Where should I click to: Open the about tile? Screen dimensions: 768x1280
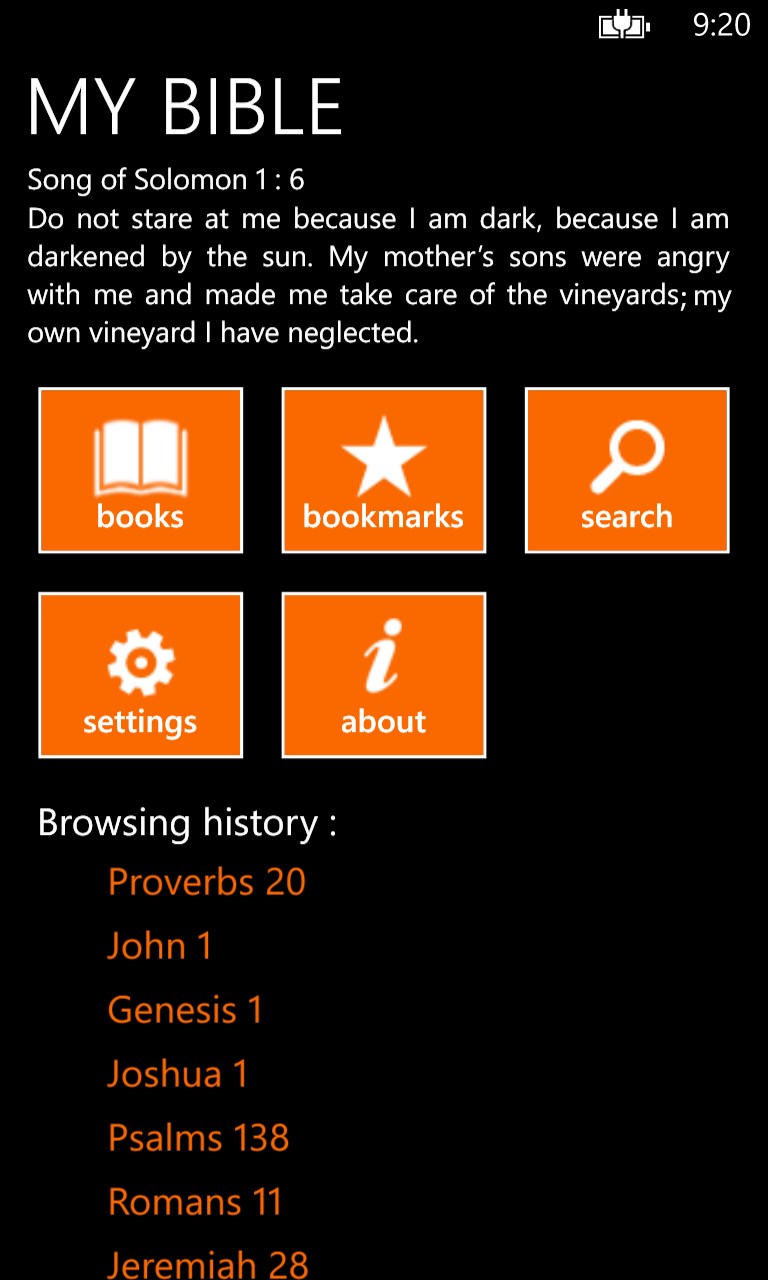pos(384,675)
